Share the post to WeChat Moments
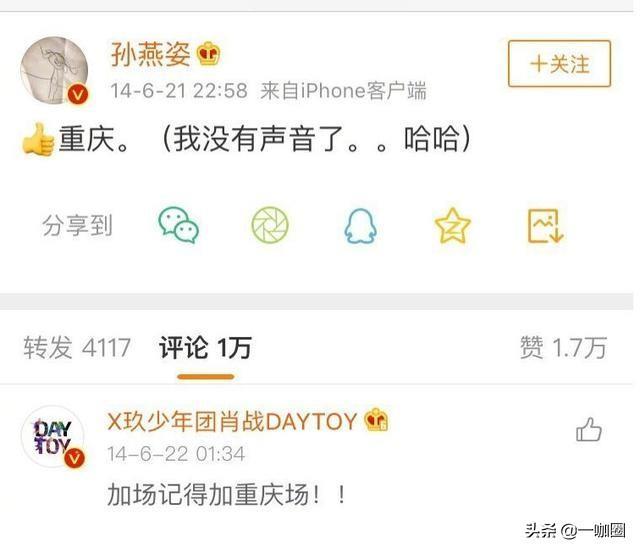The image size is (640, 553). (270, 226)
